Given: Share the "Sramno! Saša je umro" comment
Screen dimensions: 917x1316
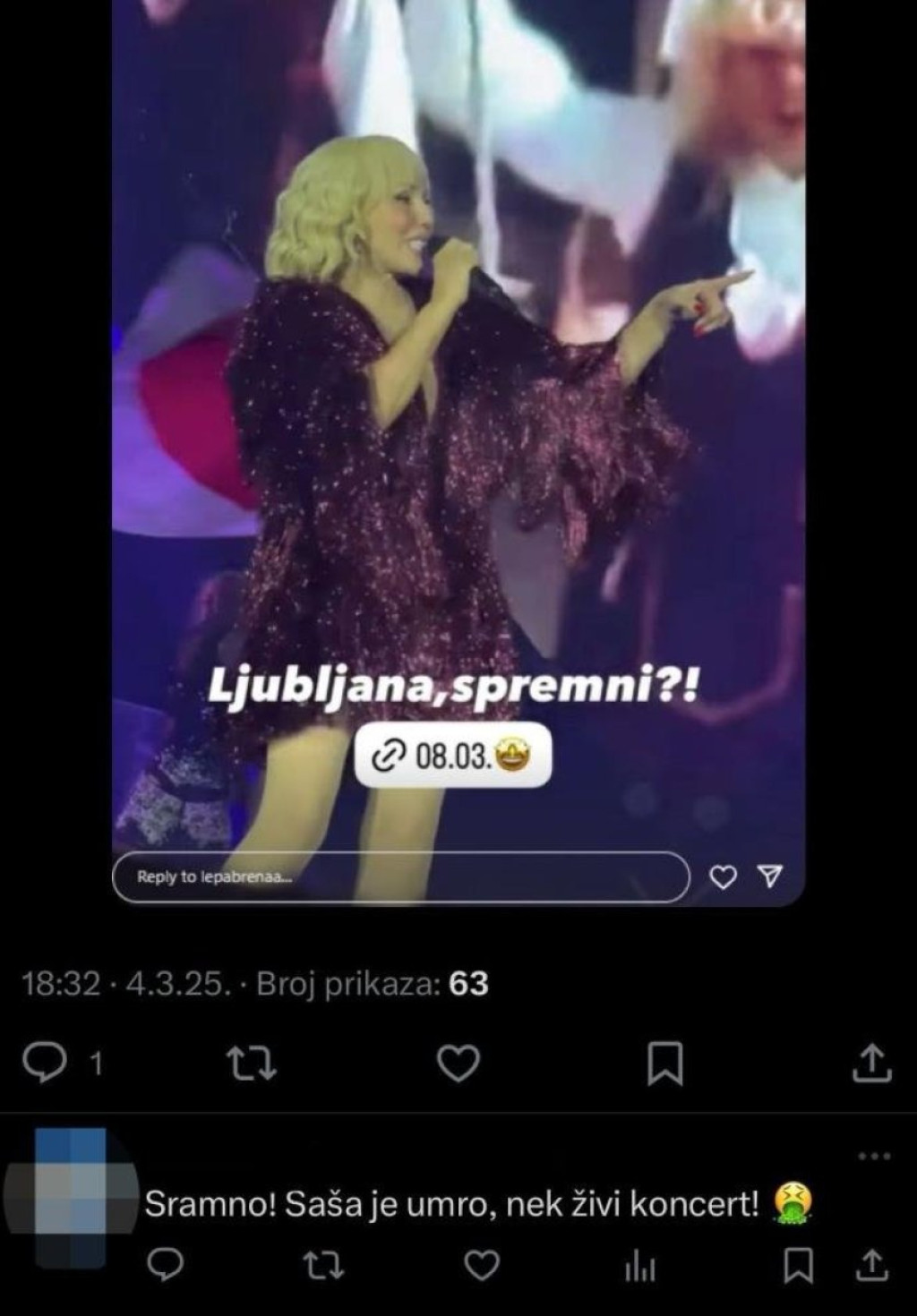Looking at the screenshot, I should (x=872, y=1265).
